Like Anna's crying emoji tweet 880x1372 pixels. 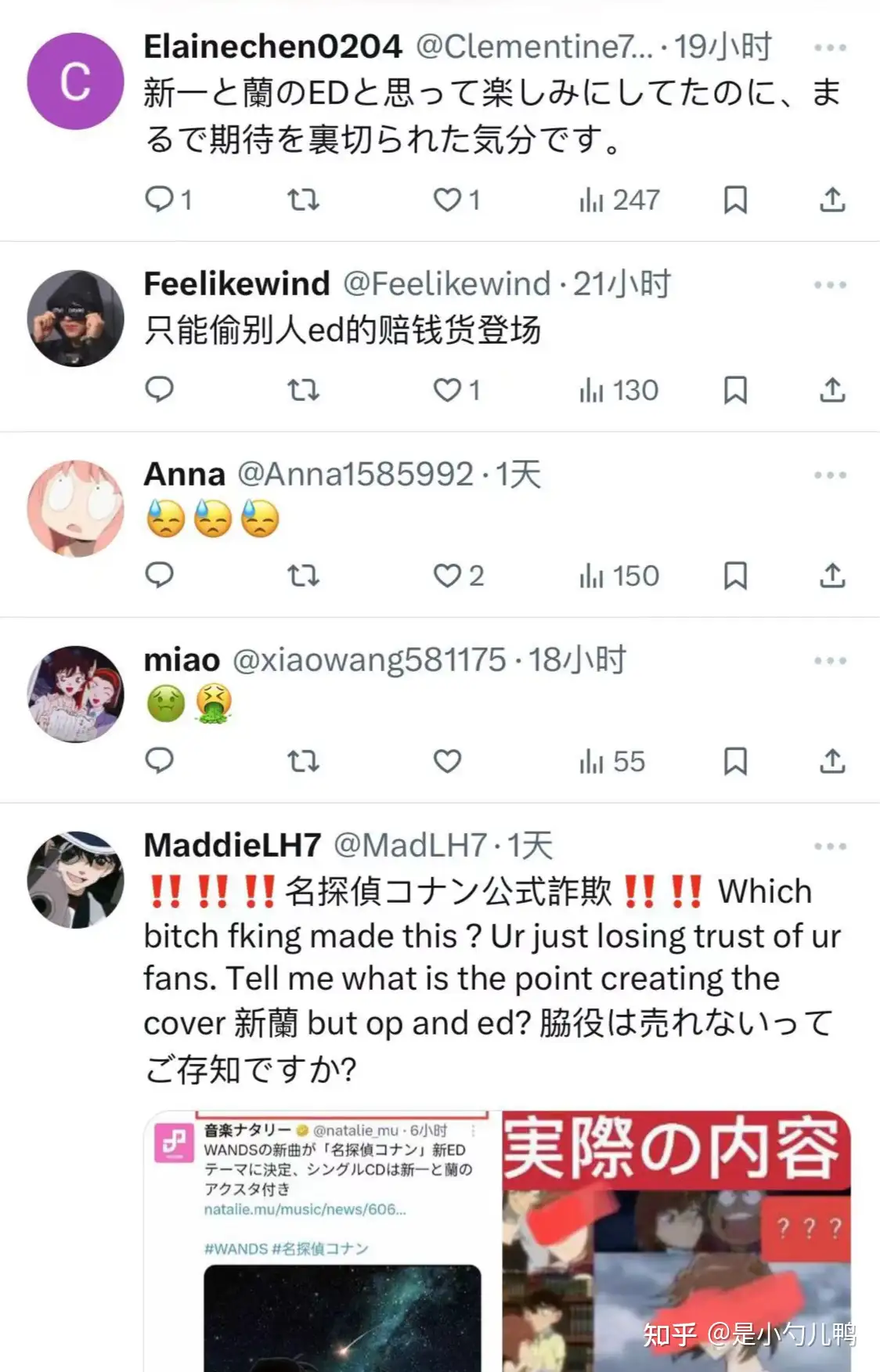pos(448,576)
